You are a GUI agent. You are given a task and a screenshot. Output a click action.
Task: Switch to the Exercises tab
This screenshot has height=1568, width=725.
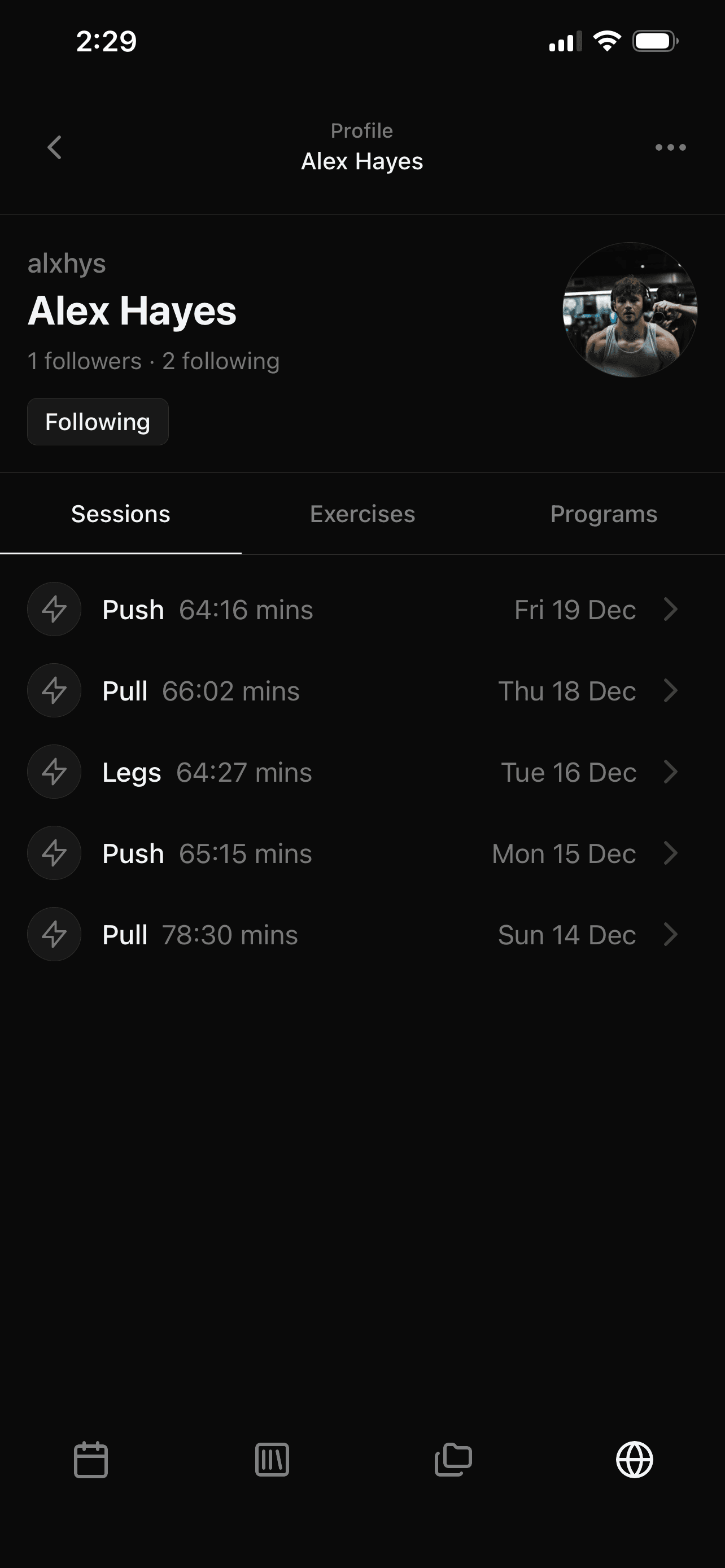click(362, 514)
